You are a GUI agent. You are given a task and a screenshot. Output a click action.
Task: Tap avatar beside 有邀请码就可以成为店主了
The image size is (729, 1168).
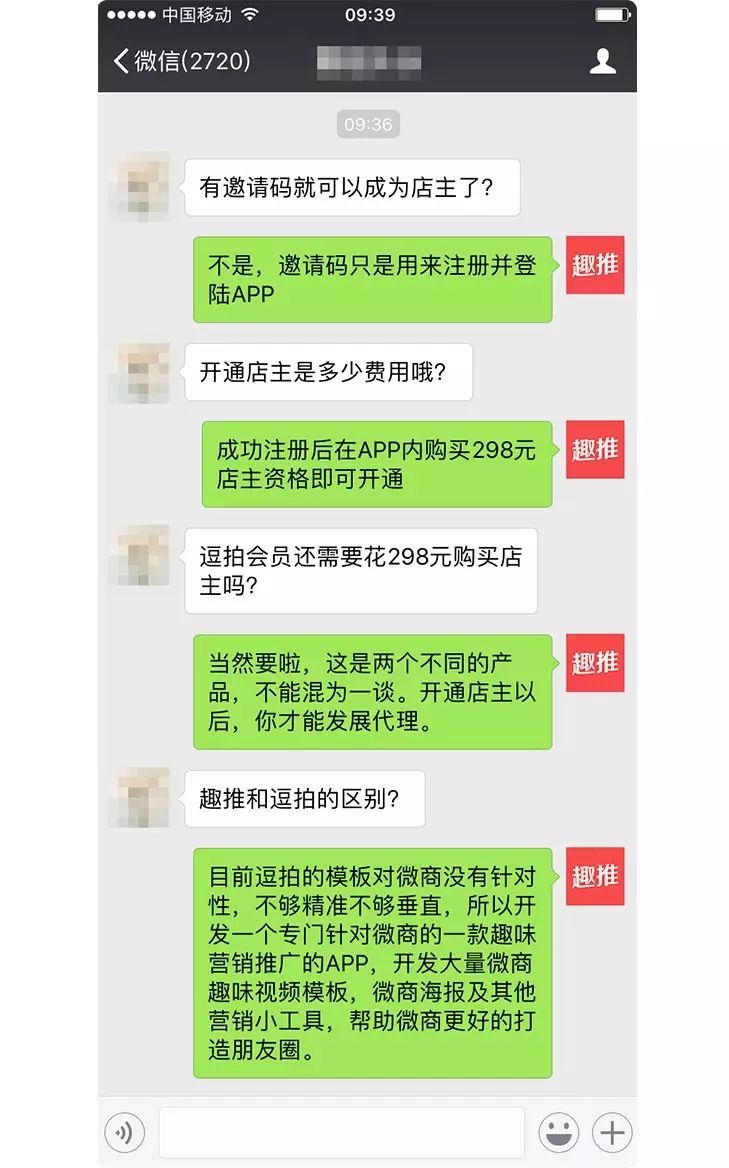coord(139,187)
